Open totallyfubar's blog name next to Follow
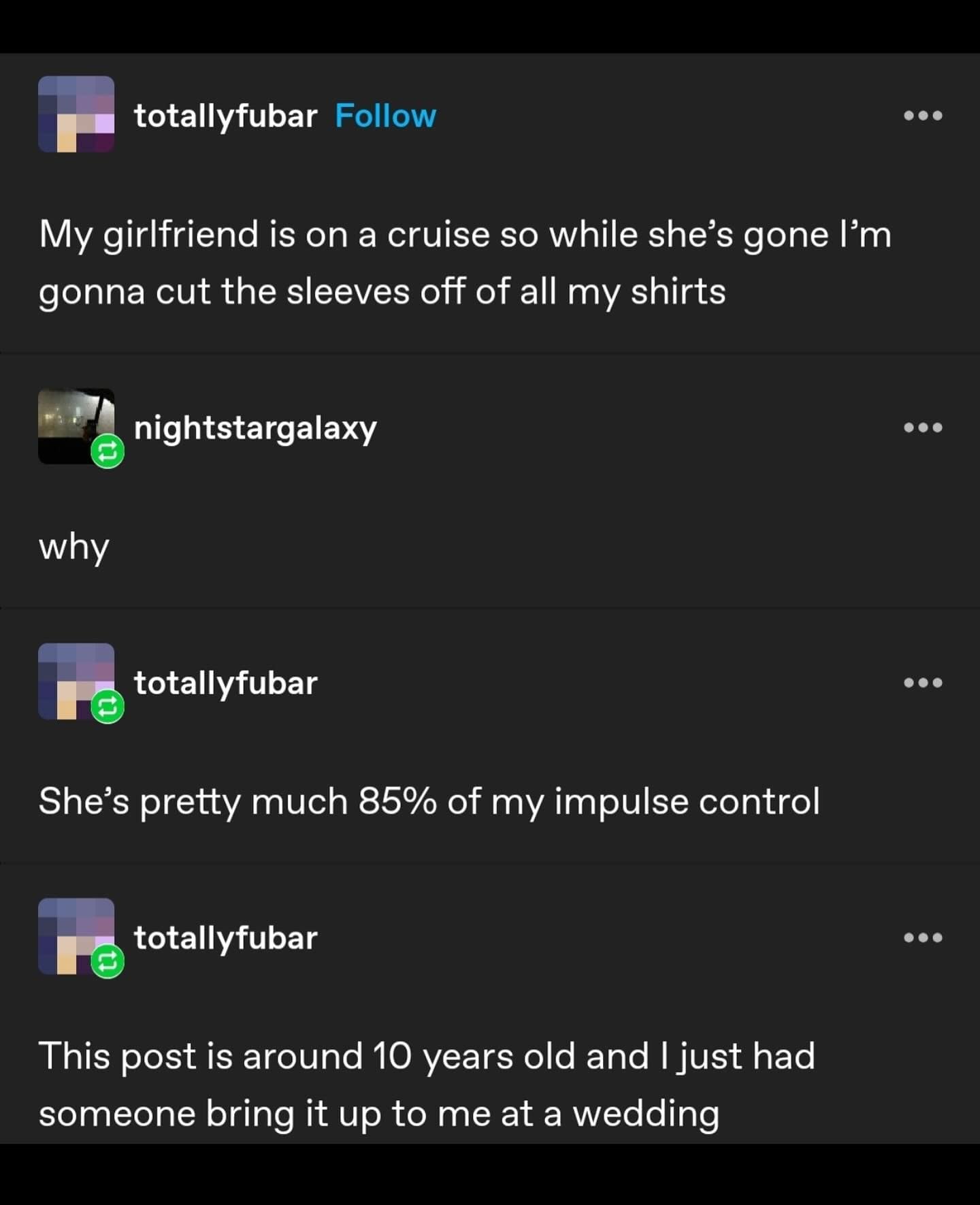This screenshot has height=1205, width=980. point(225,116)
